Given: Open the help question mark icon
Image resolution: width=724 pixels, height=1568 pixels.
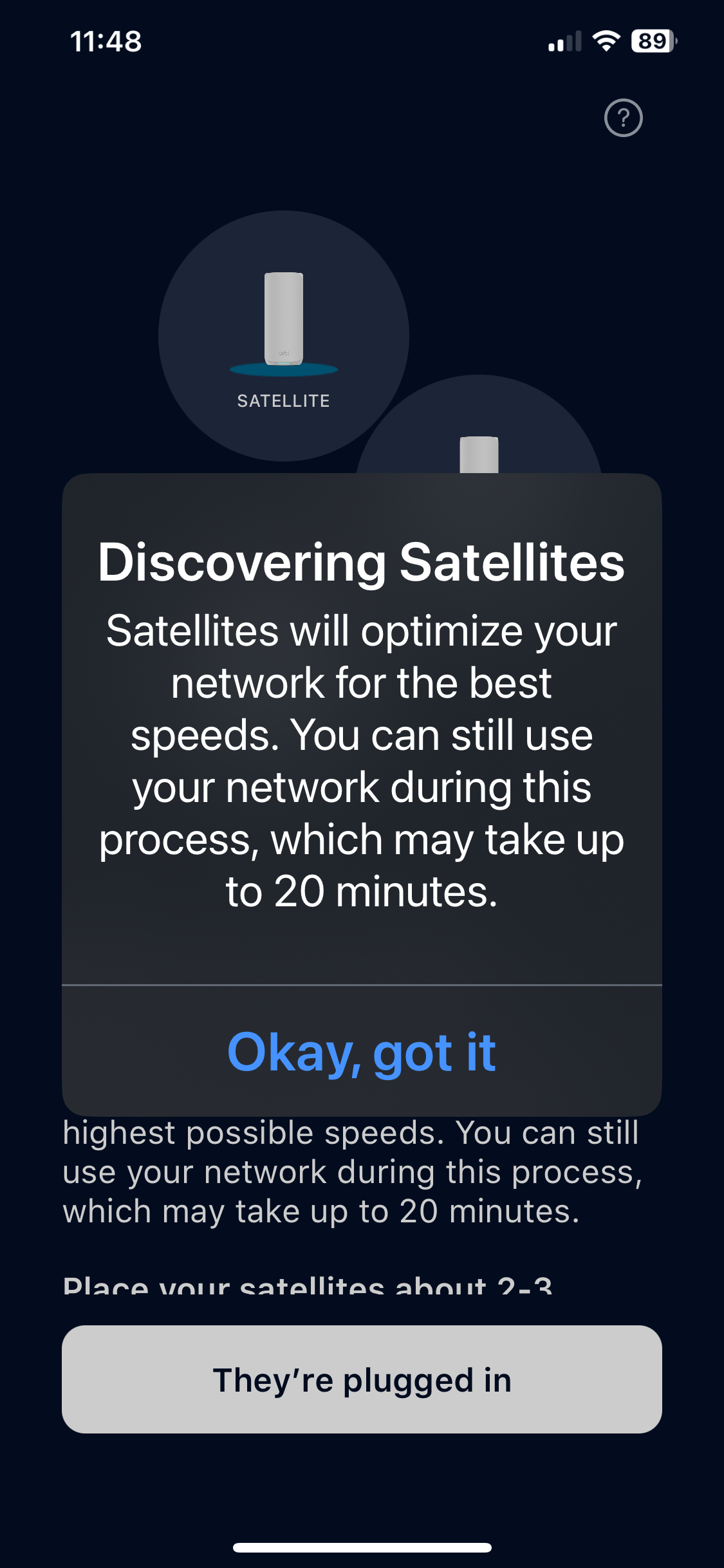Looking at the screenshot, I should pyautogui.click(x=623, y=118).
